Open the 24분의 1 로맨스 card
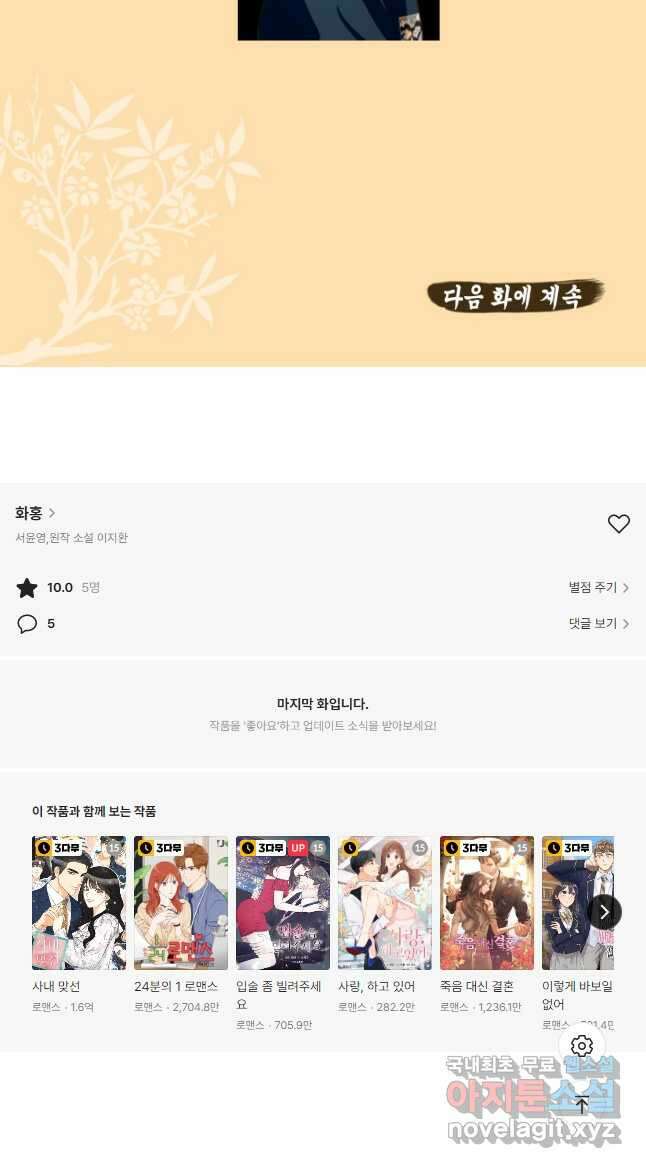 [180, 924]
